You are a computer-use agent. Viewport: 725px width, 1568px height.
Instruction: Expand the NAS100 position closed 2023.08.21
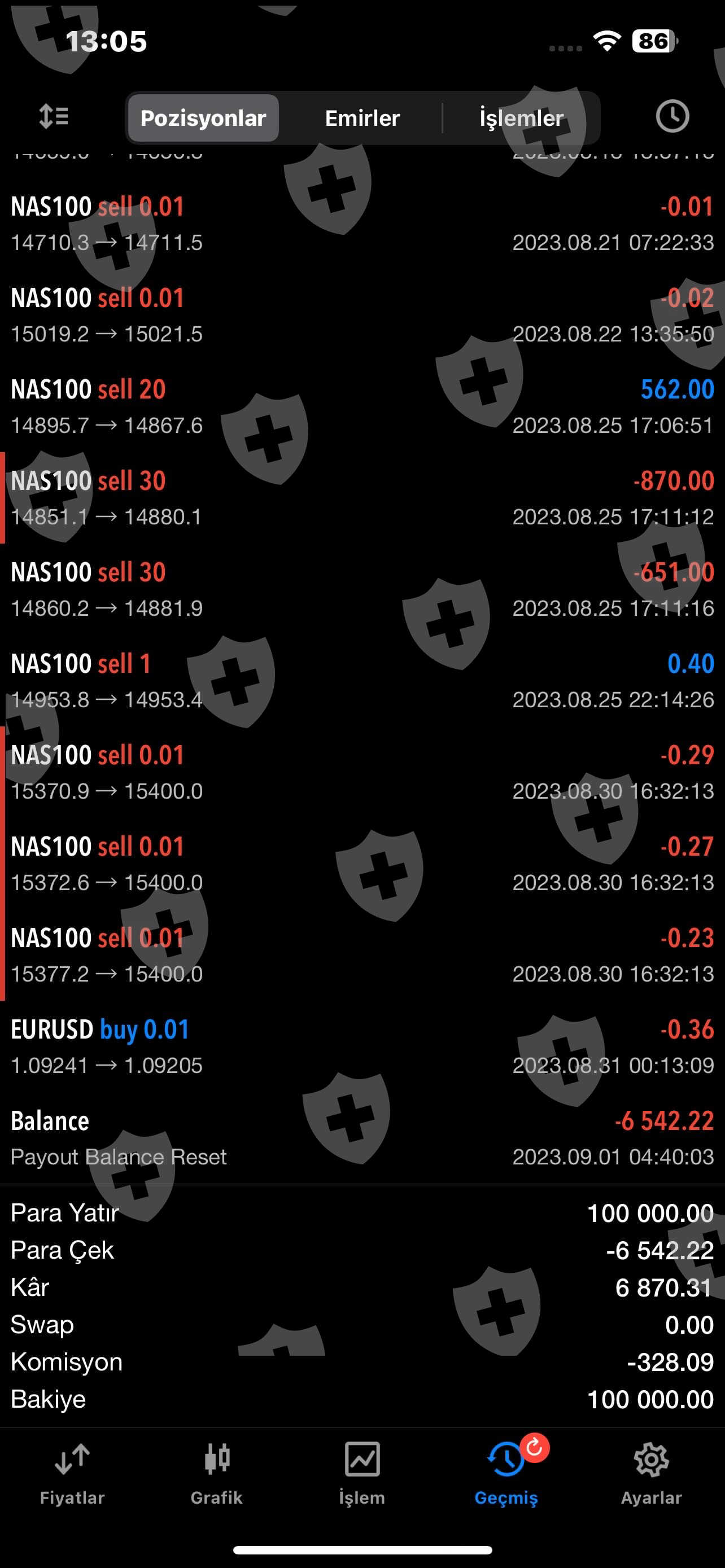pos(362,224)
